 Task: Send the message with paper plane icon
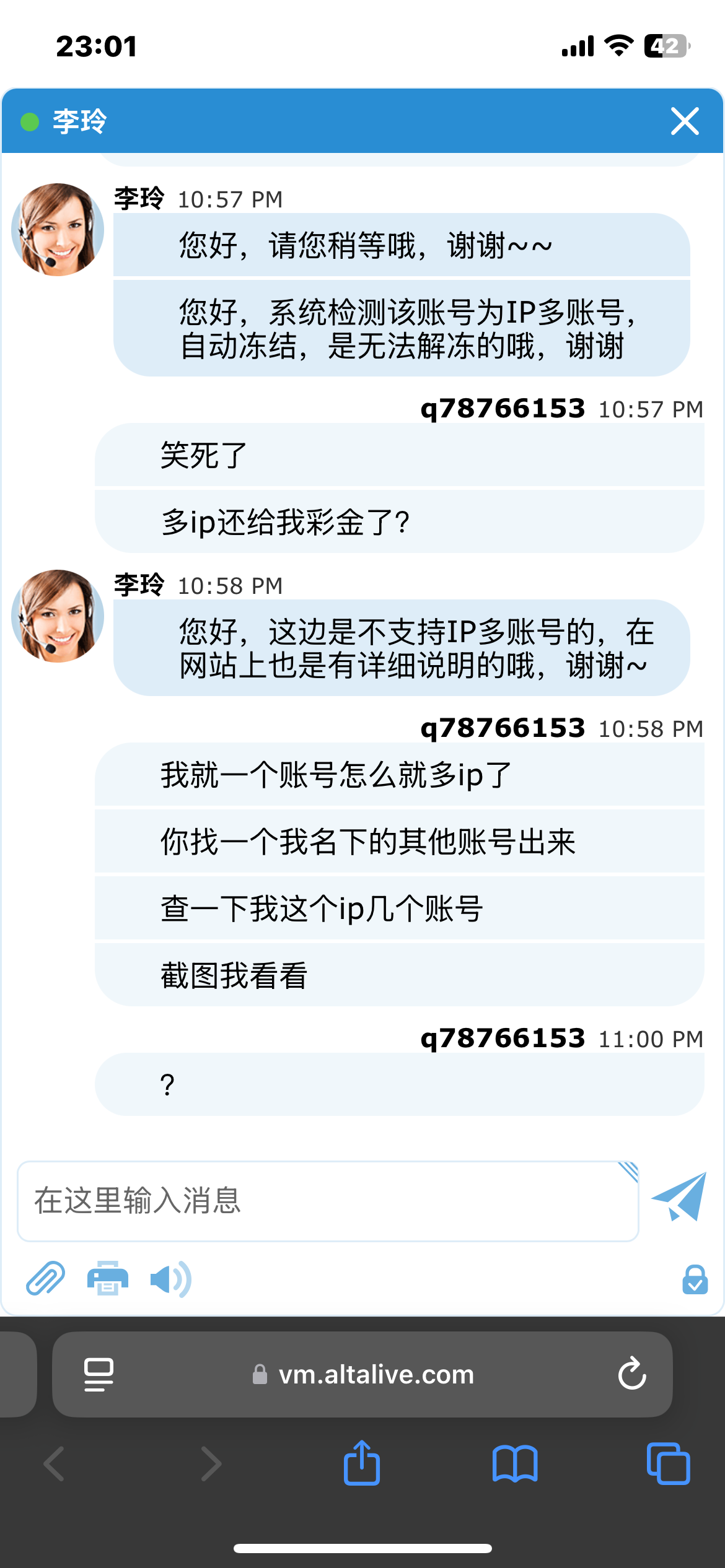[x=679, y=1197]
